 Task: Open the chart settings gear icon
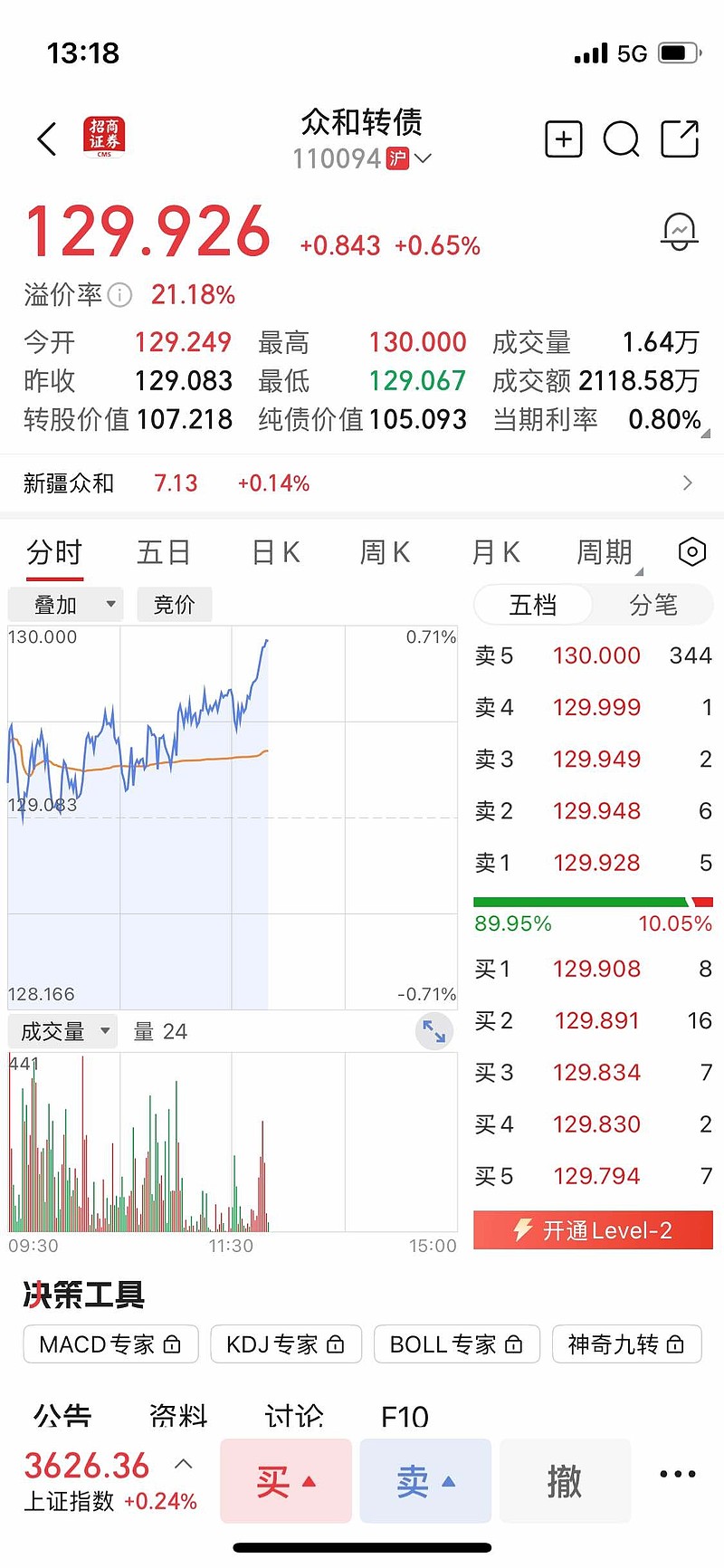tap(691, 551)
